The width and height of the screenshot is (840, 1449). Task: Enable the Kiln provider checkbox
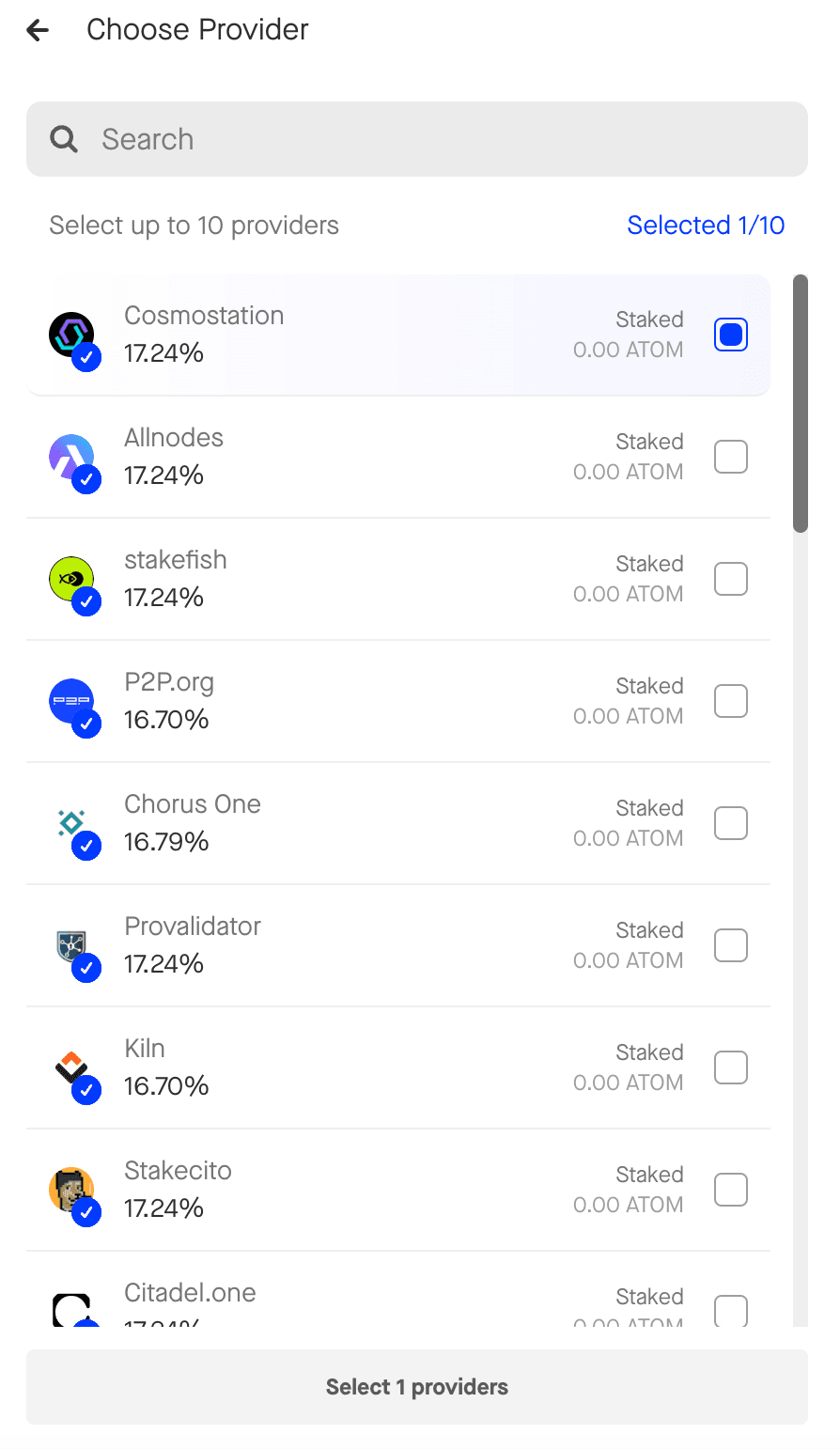[x=730, y=1067]
